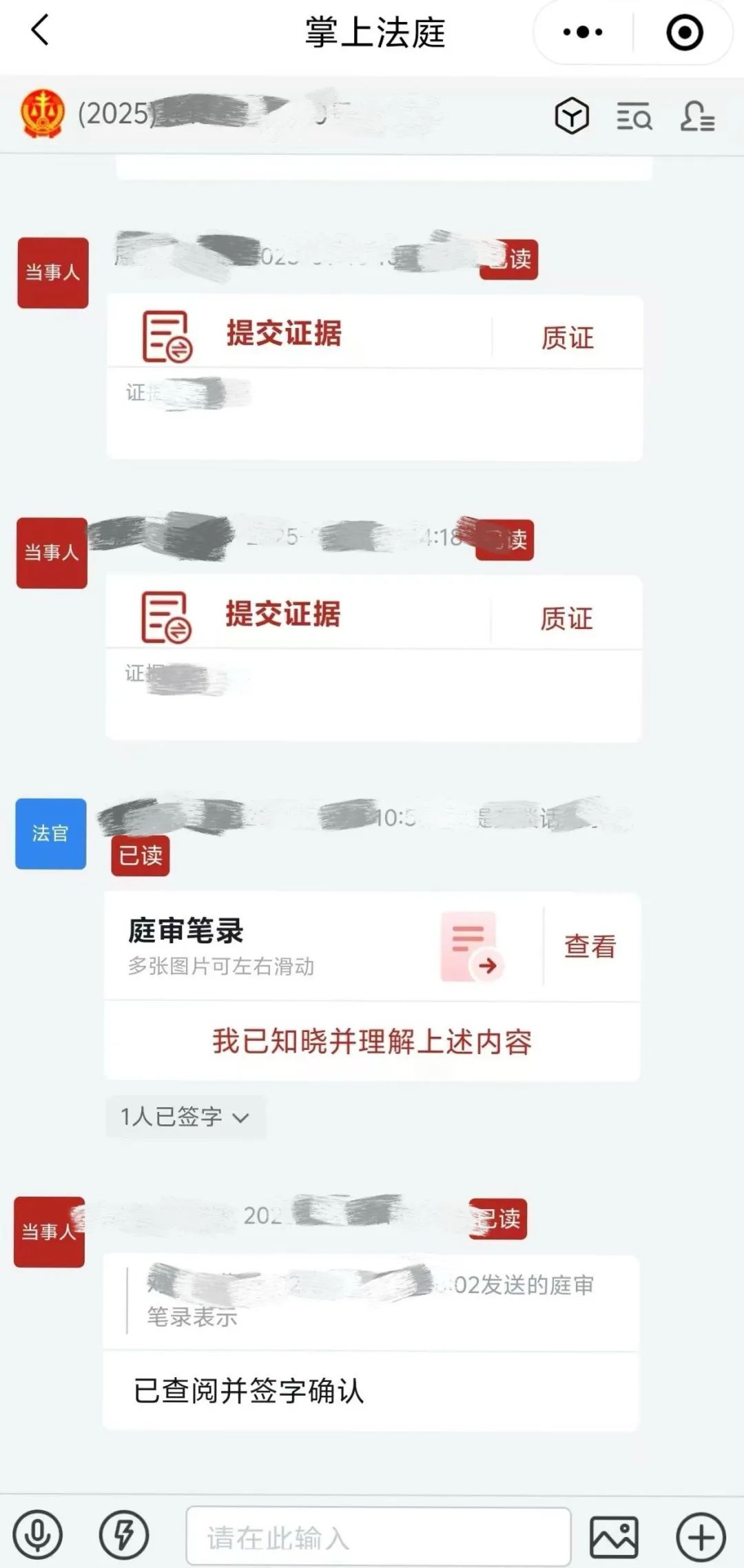Open the mini-program three-dot menu
This screenshot has width=744, height=1568.
coord(583,32)
